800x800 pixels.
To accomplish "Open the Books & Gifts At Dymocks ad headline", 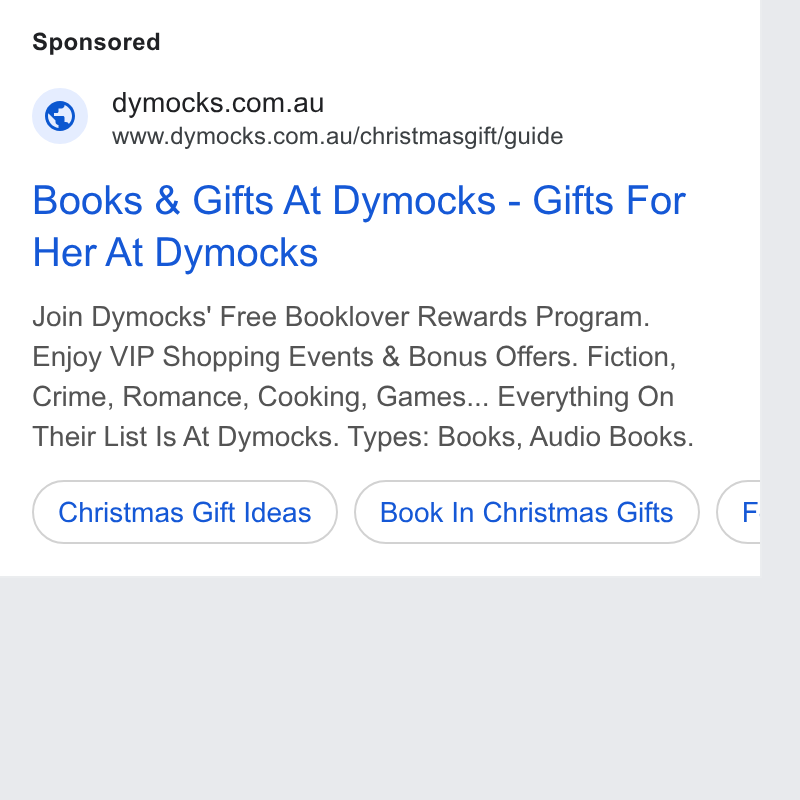I will point(359,226).
